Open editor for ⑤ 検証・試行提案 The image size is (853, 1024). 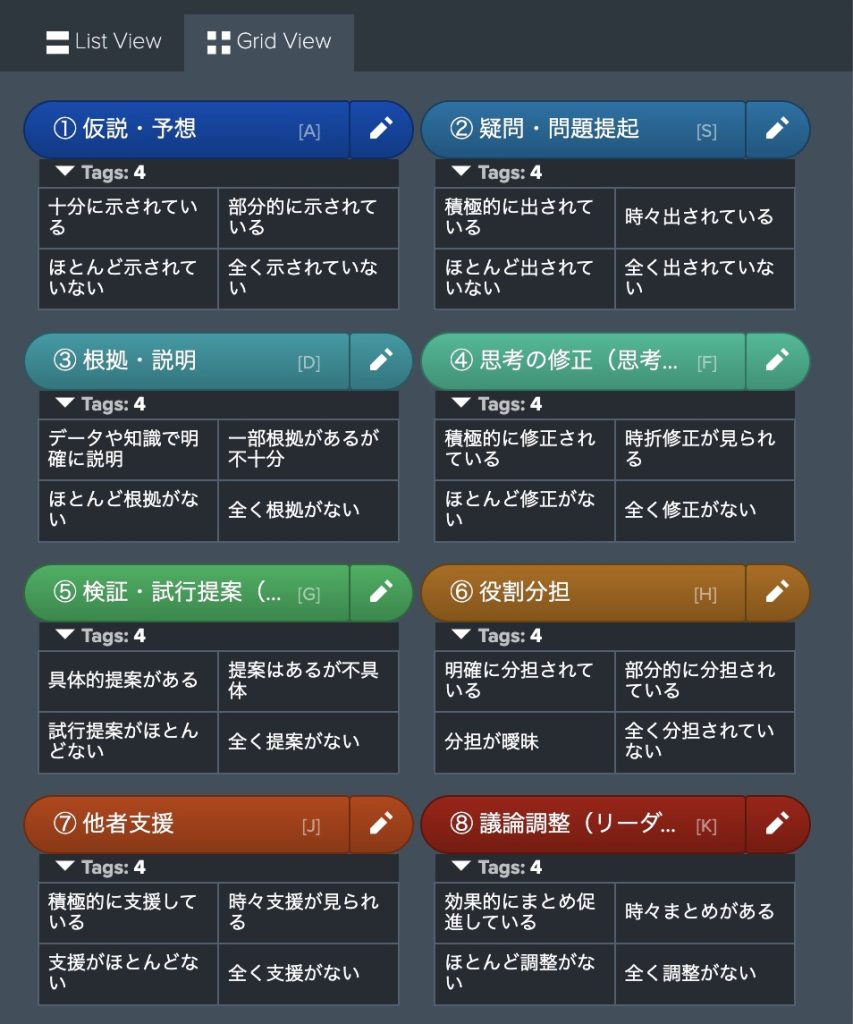pos(380,592)
